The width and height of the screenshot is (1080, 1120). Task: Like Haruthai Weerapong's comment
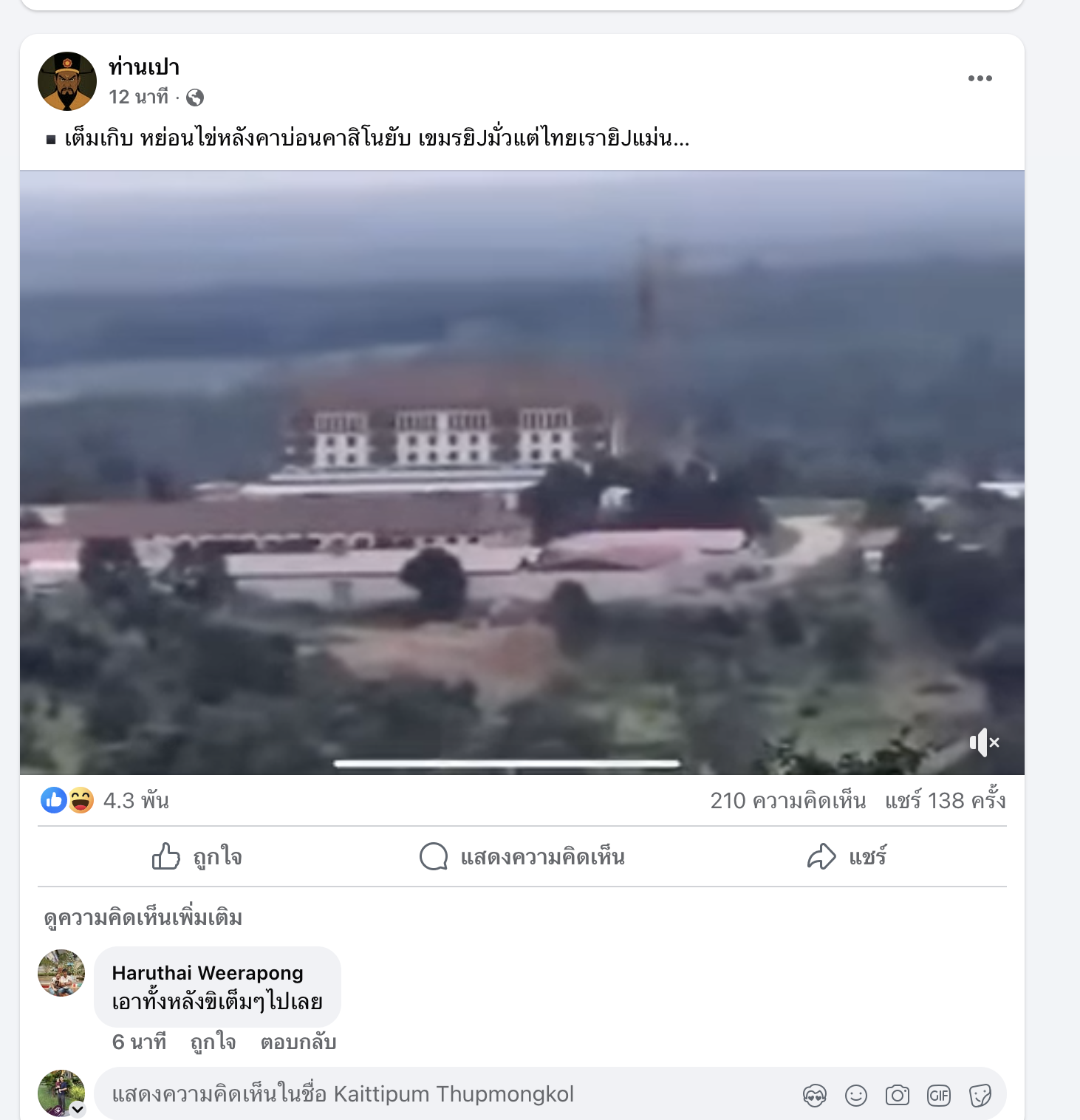(213, 1042)
